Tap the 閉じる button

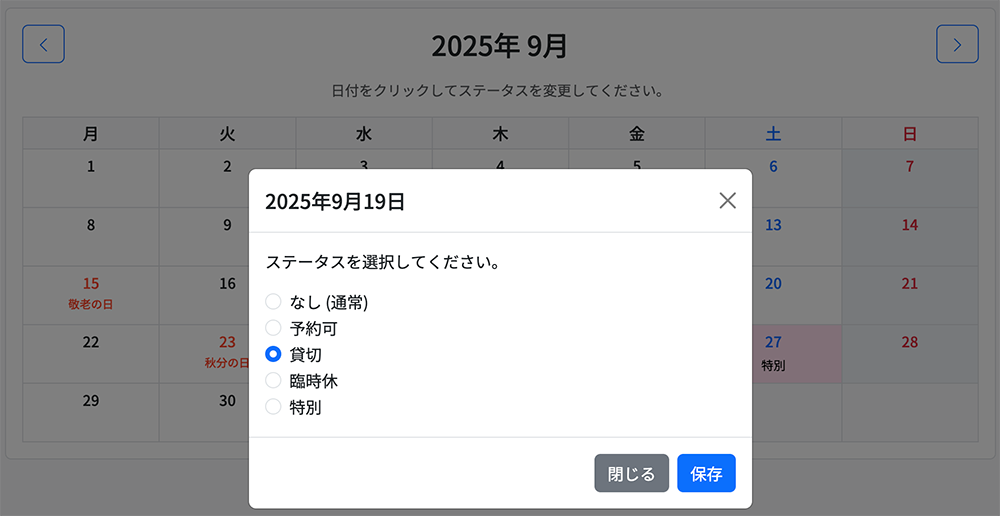pos(631,473)
